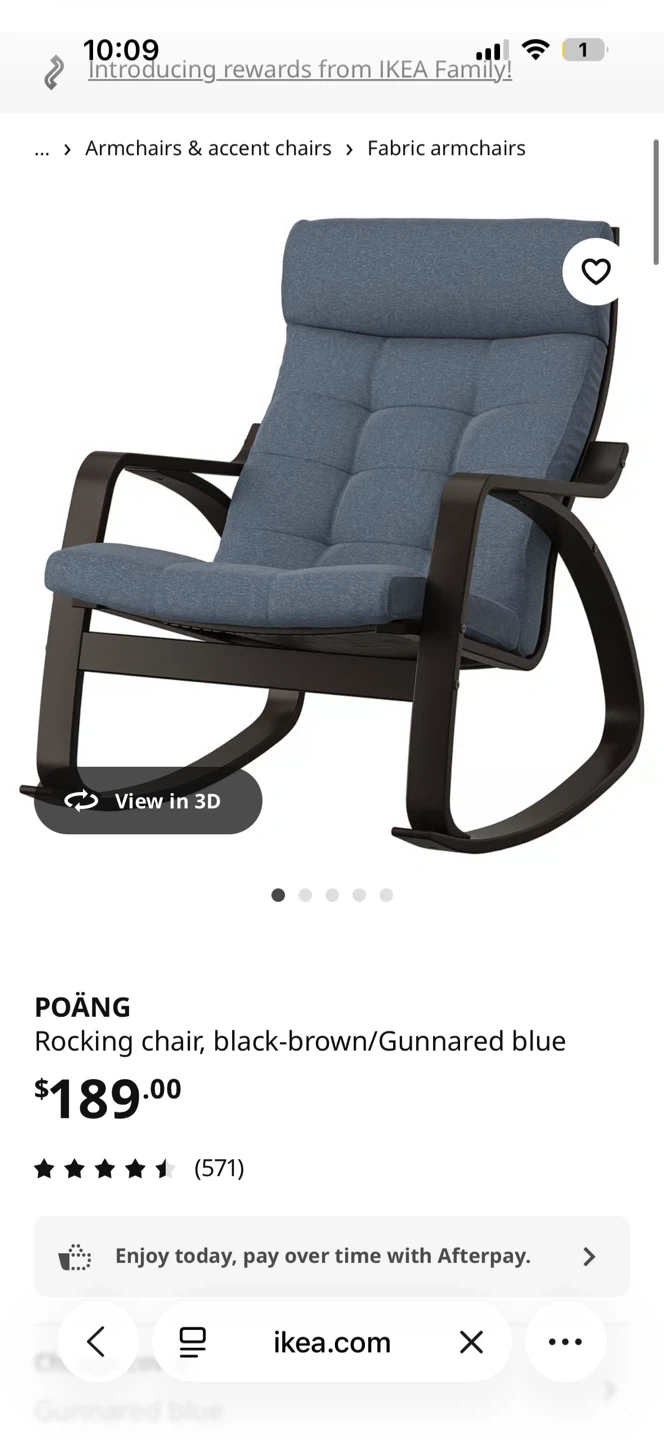The height and width of the screenshot is (1440, 664).
Task: View the chair in 3D
Action: click(148, 801)
